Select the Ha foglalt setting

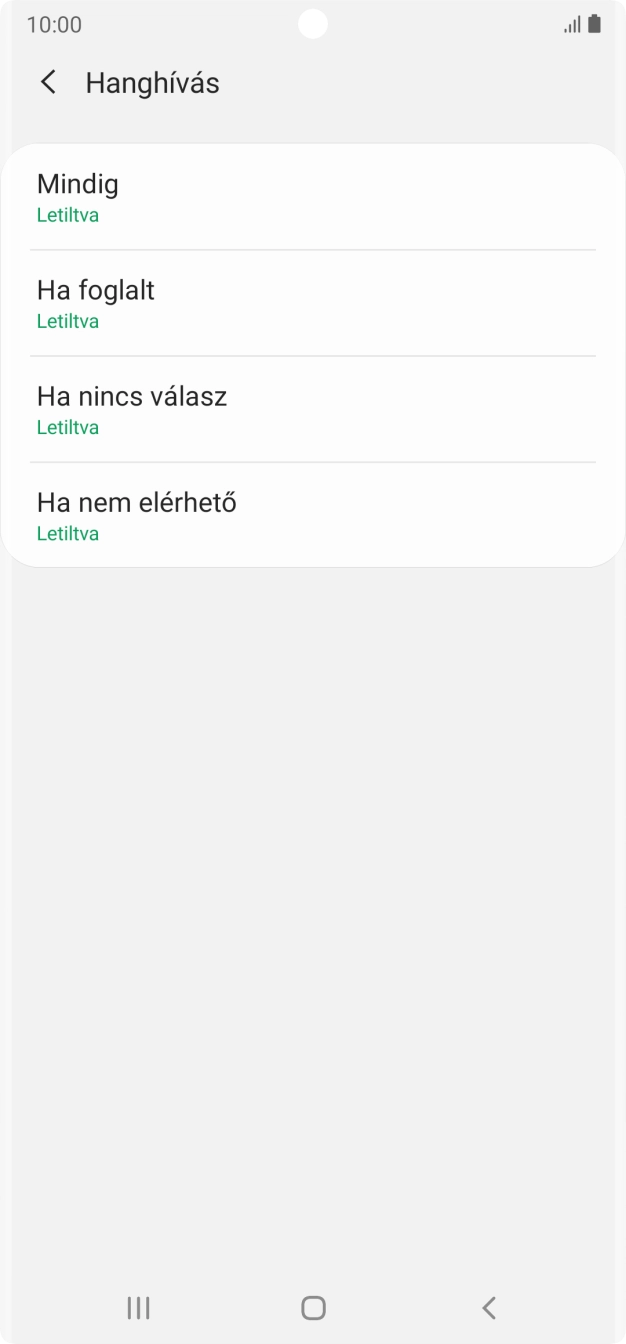312,304
